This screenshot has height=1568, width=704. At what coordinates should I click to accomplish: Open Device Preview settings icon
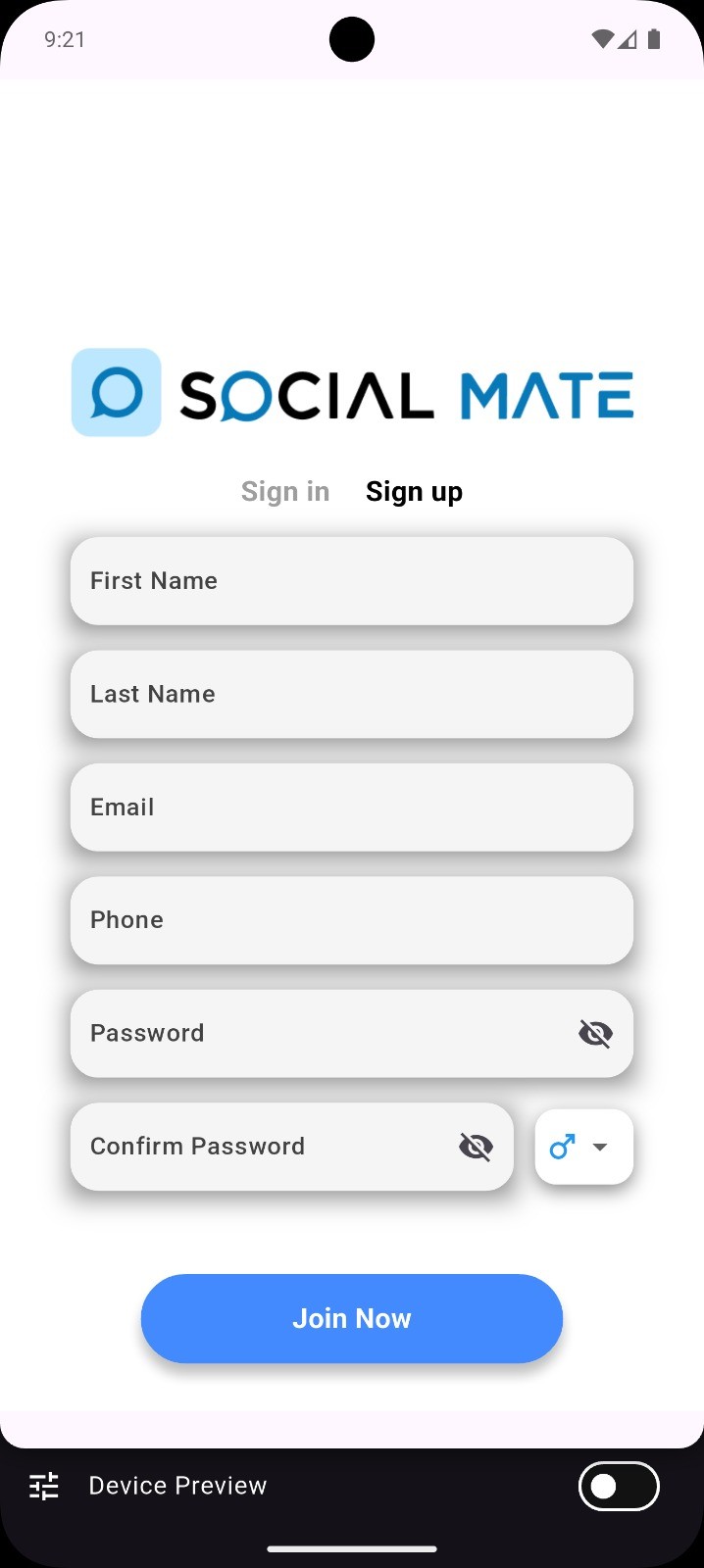coord(44,1487)
